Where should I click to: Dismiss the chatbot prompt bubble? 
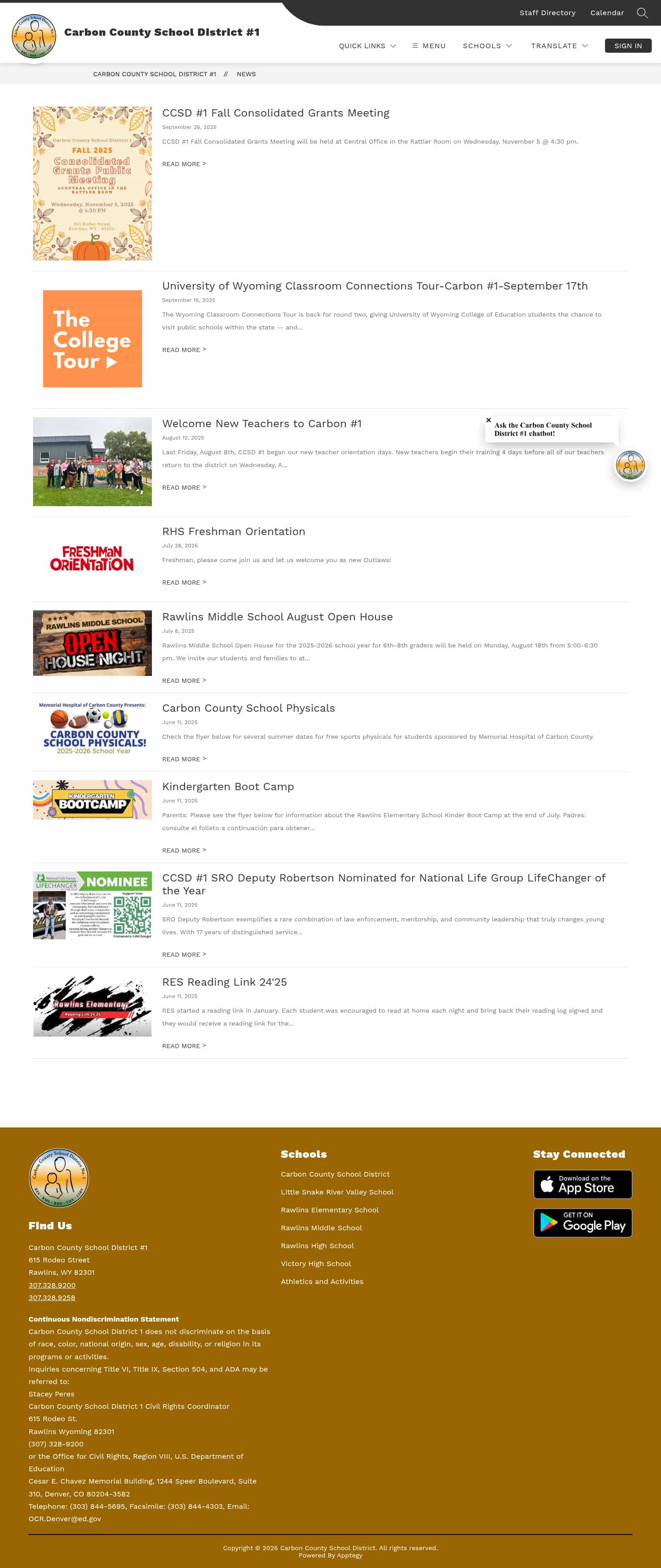pyautogui.click(x=488, y=420)
